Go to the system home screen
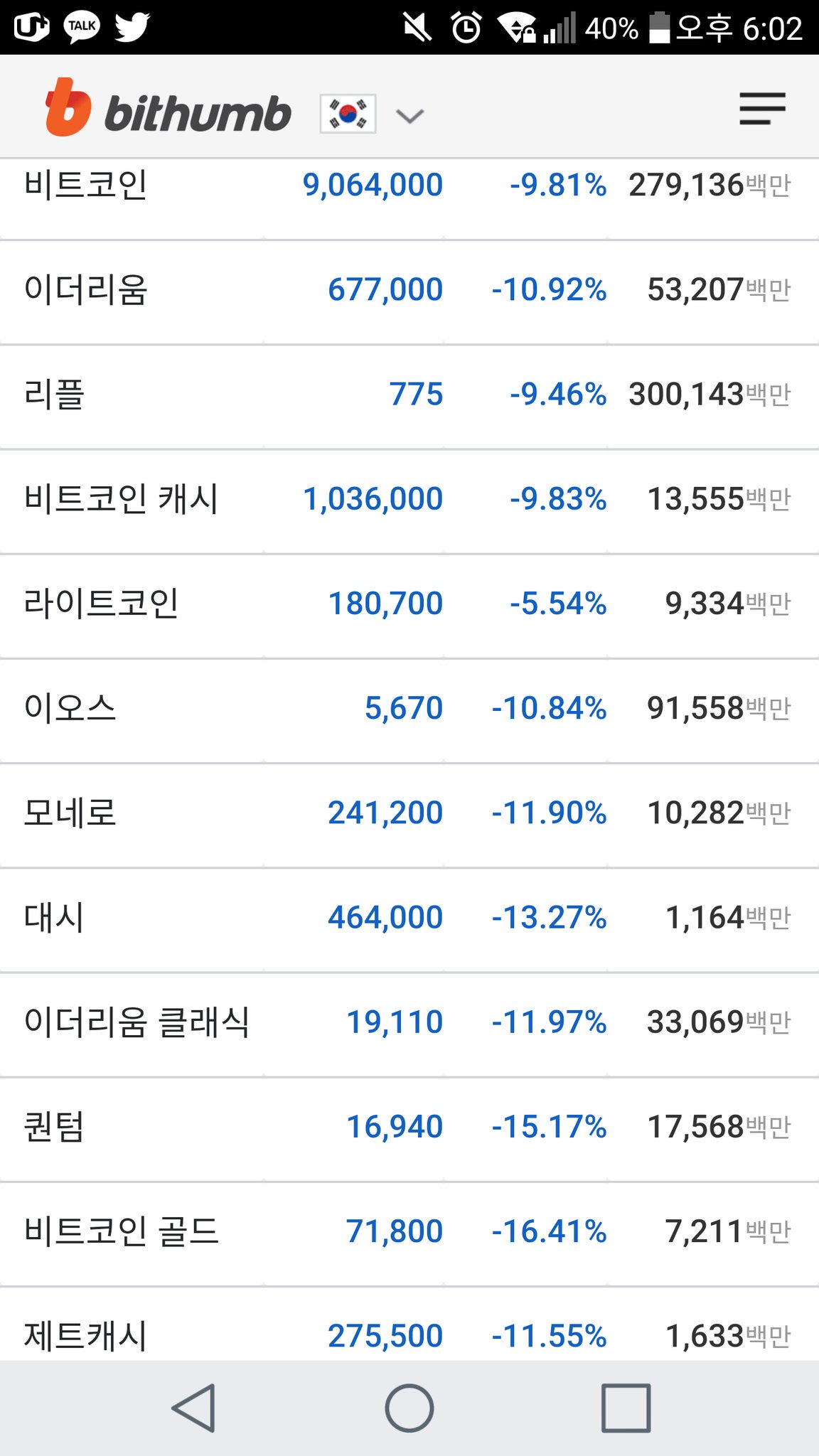Screen dimensions: 819x1456 [x=409, y=1408]
